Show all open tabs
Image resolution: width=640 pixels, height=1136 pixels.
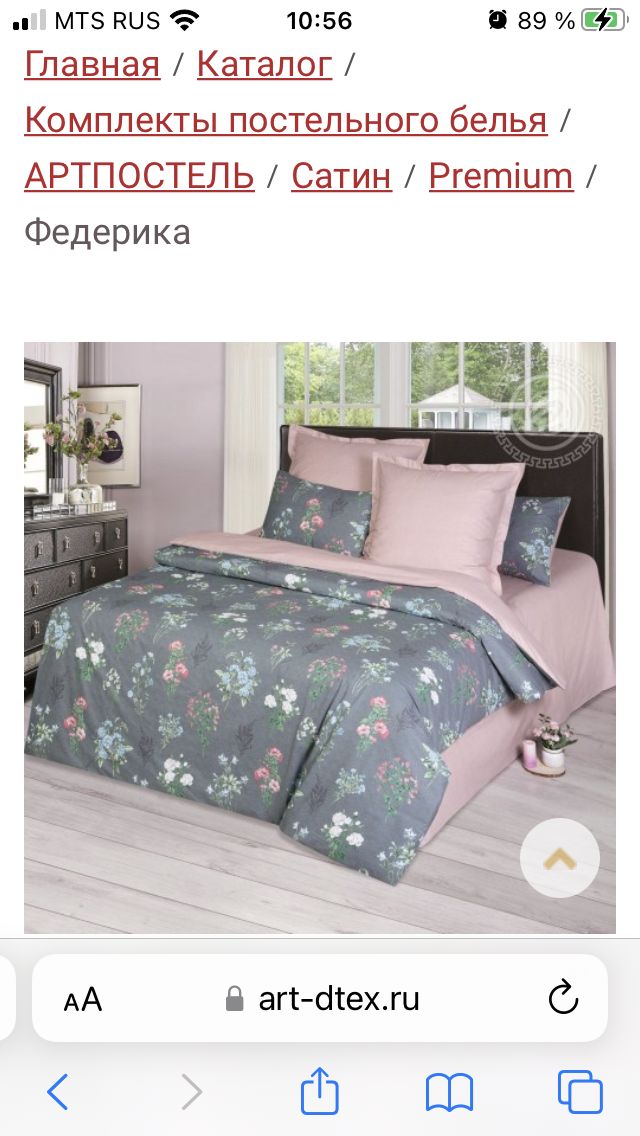coord(580,1091)
